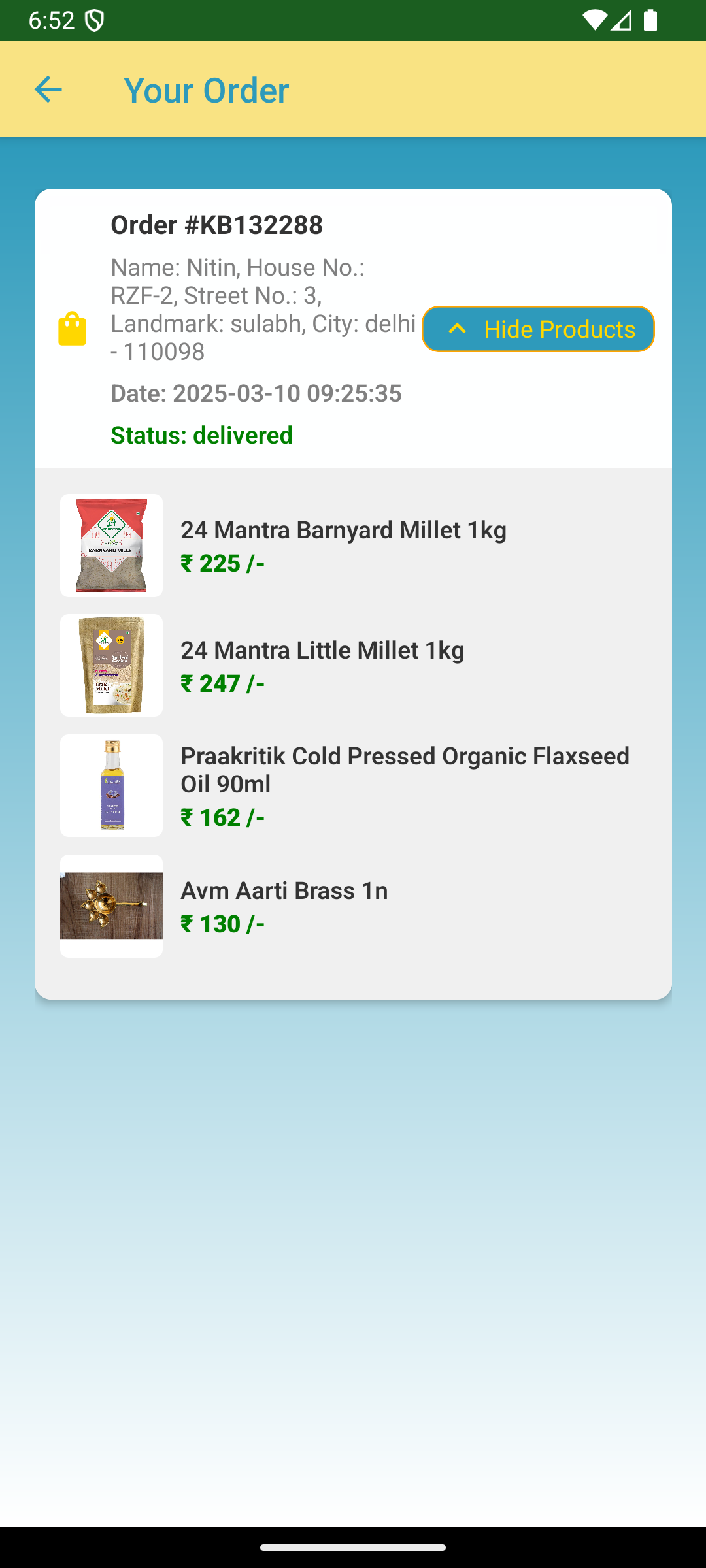Image resolution: width=706 pixels, height=1568 pixels.
Task: Go back from Your Order screen
Action: [x=48, y=90]
